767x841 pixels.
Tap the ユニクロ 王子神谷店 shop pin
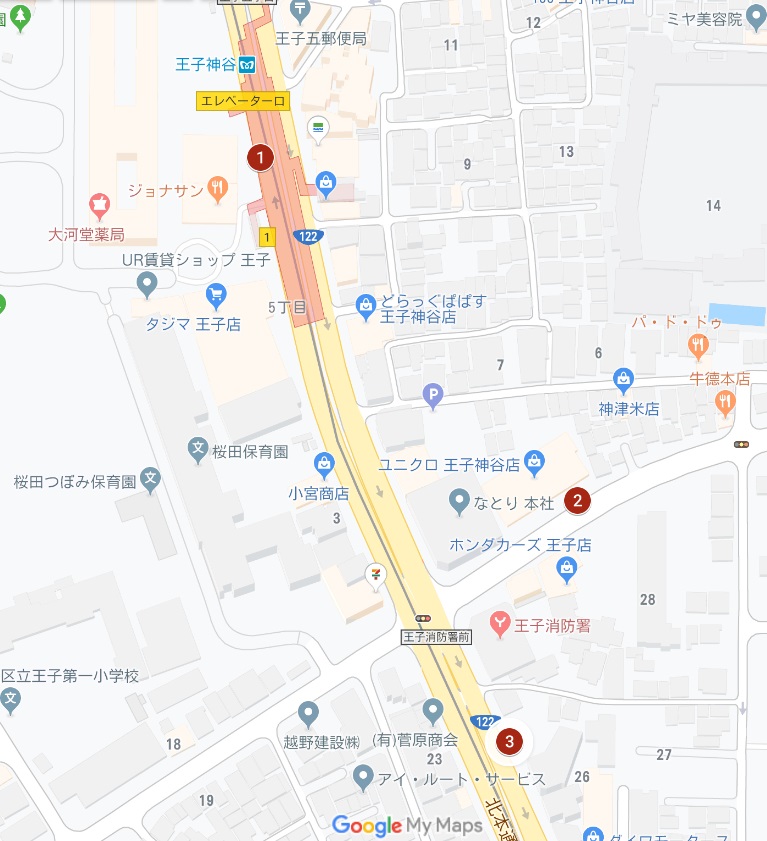pyautogui.click(x=535, y=461)
